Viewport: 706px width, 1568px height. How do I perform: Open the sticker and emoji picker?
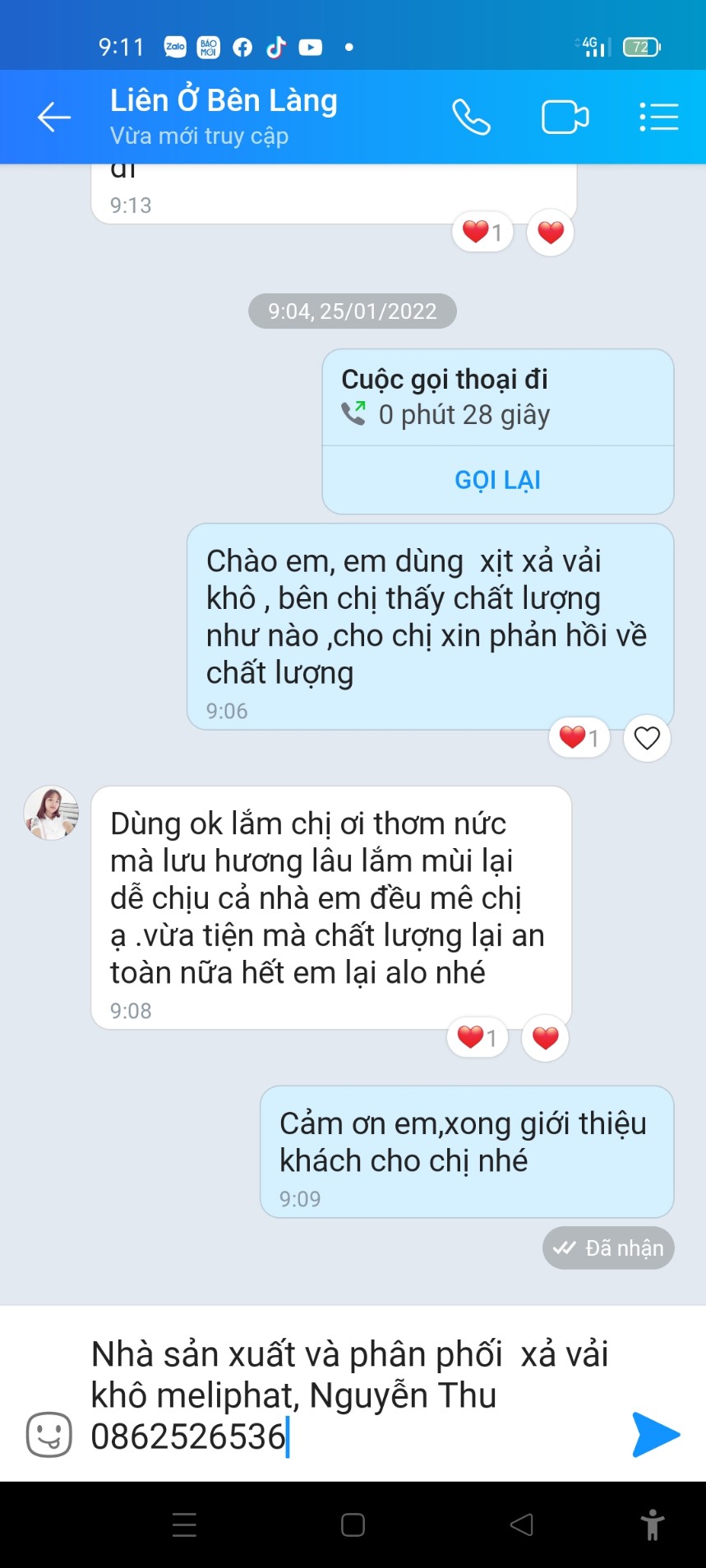[49, 1435]
